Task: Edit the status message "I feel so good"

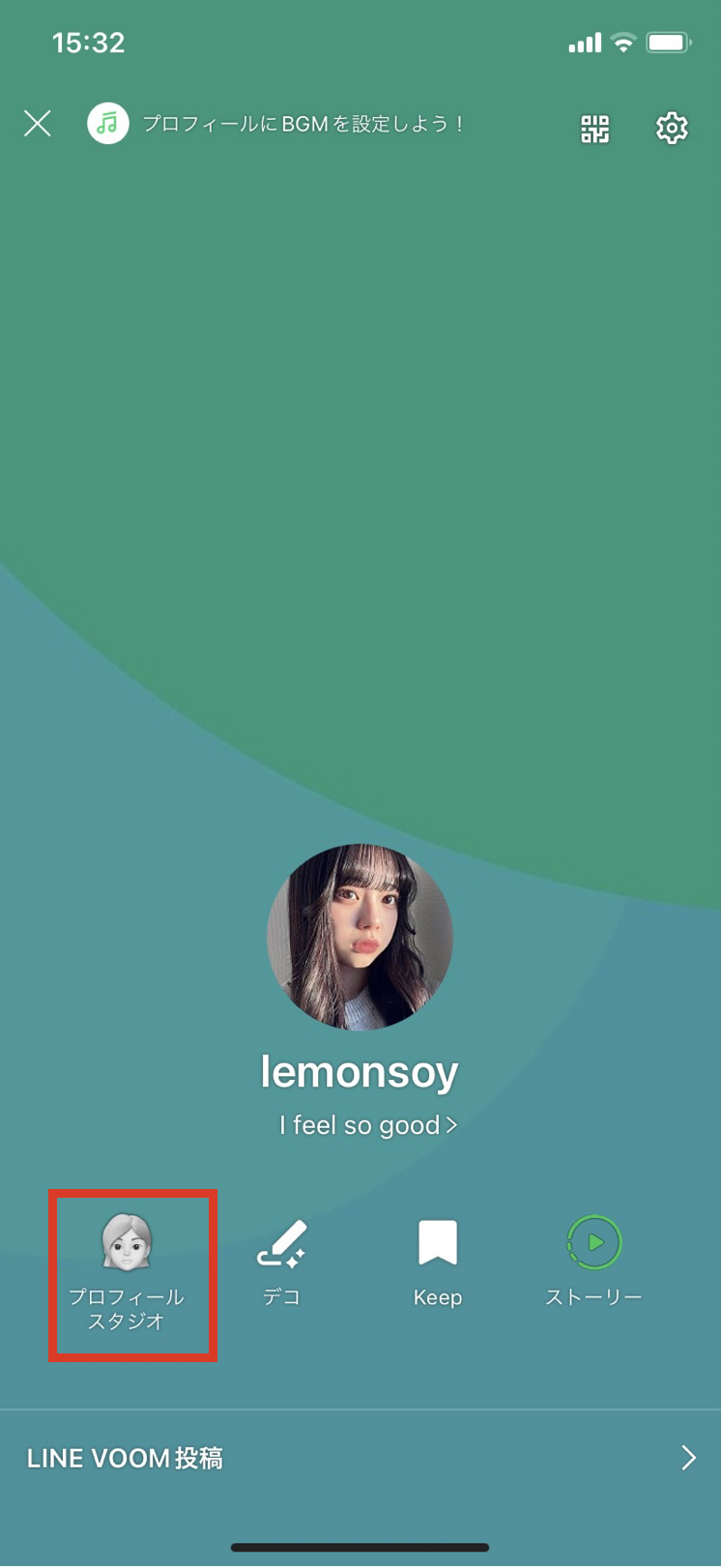Action: (x=367, y=1125)
